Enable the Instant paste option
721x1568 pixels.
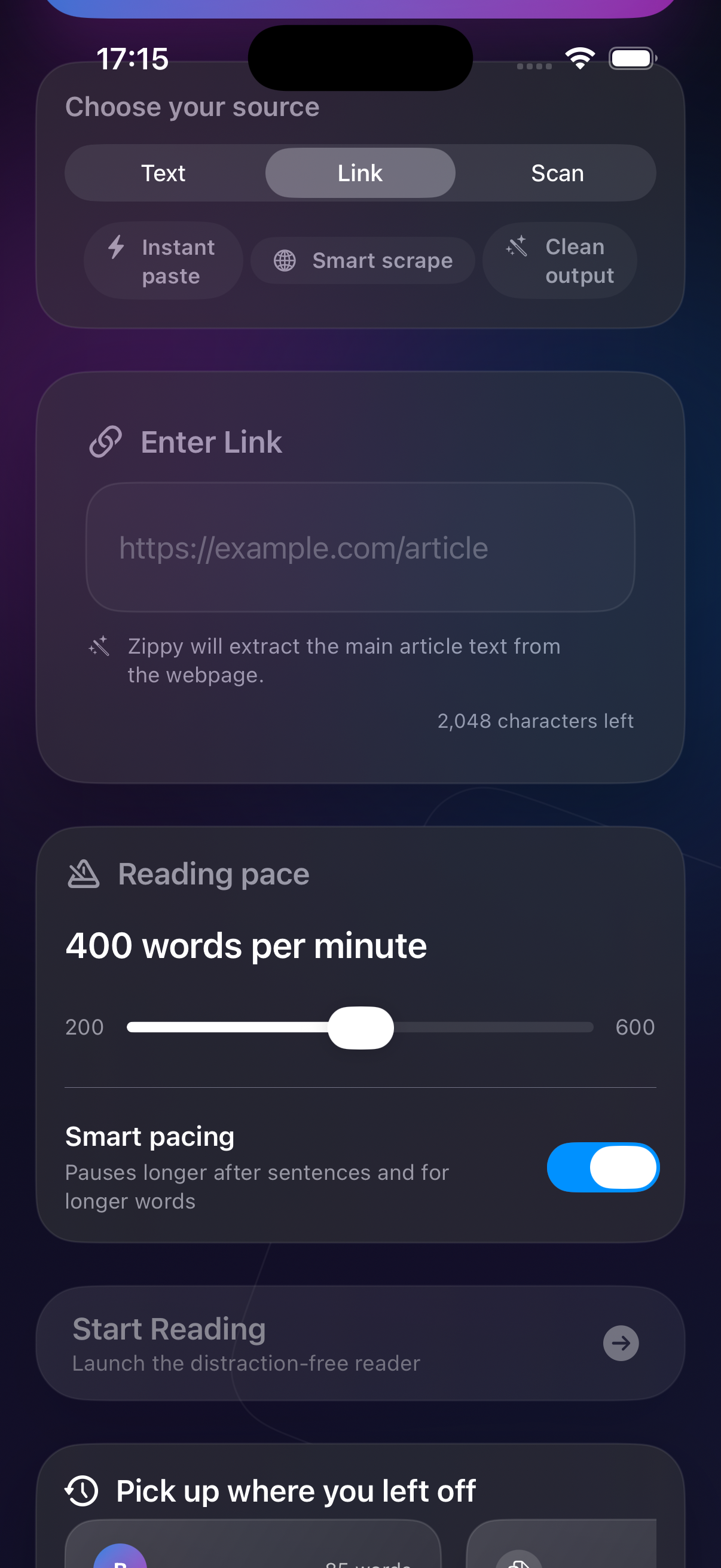click(163, 261)
